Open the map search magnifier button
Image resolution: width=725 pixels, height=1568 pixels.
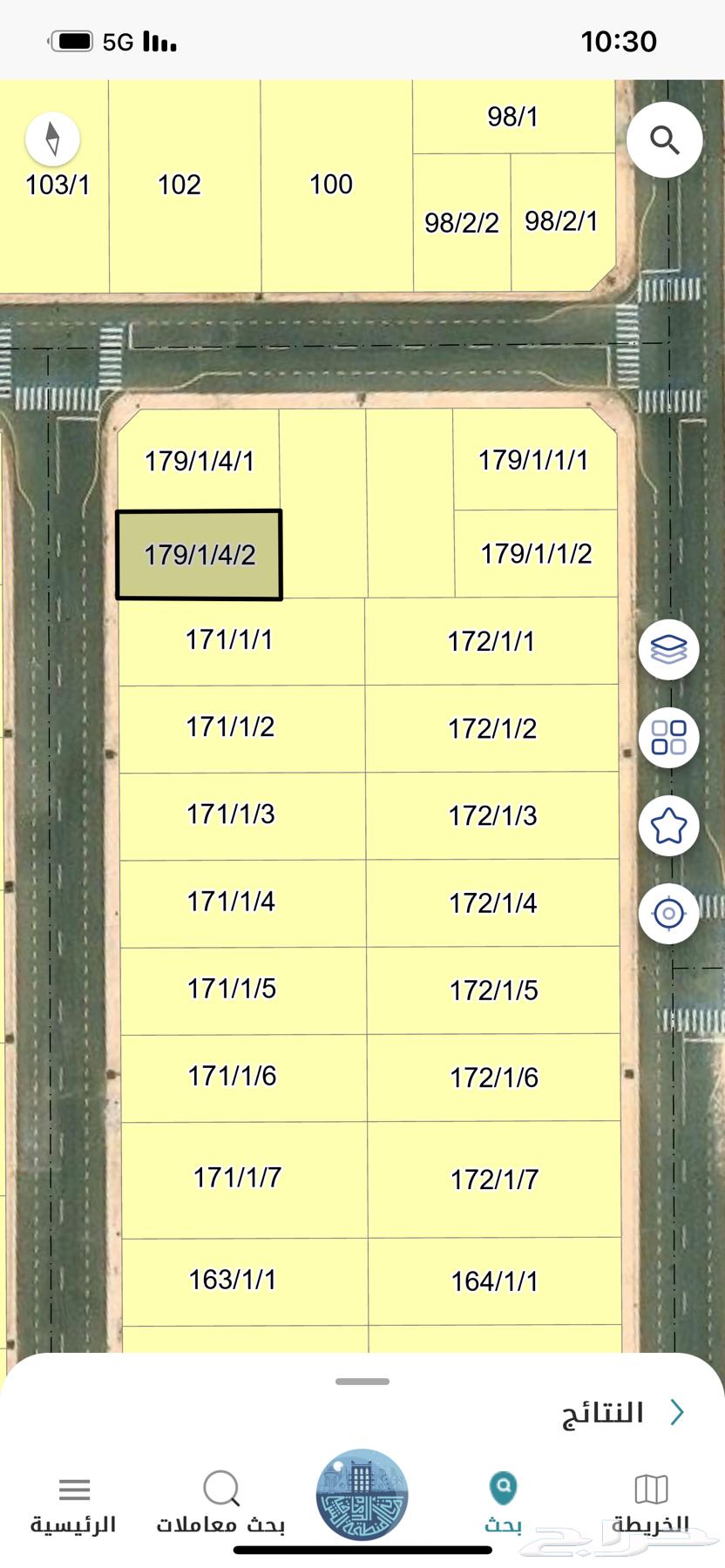pos(665,140)
